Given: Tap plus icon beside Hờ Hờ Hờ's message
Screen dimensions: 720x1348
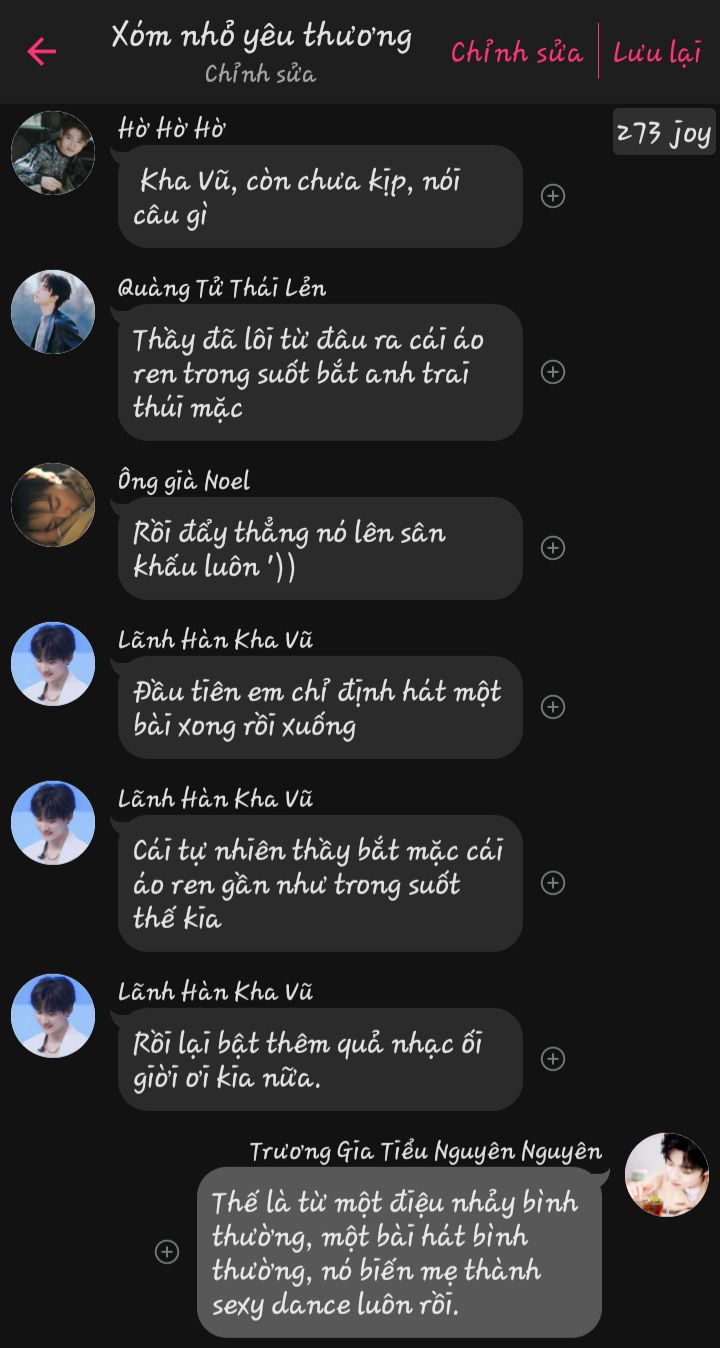Looking at the screenshot, I should coord(553,196).
